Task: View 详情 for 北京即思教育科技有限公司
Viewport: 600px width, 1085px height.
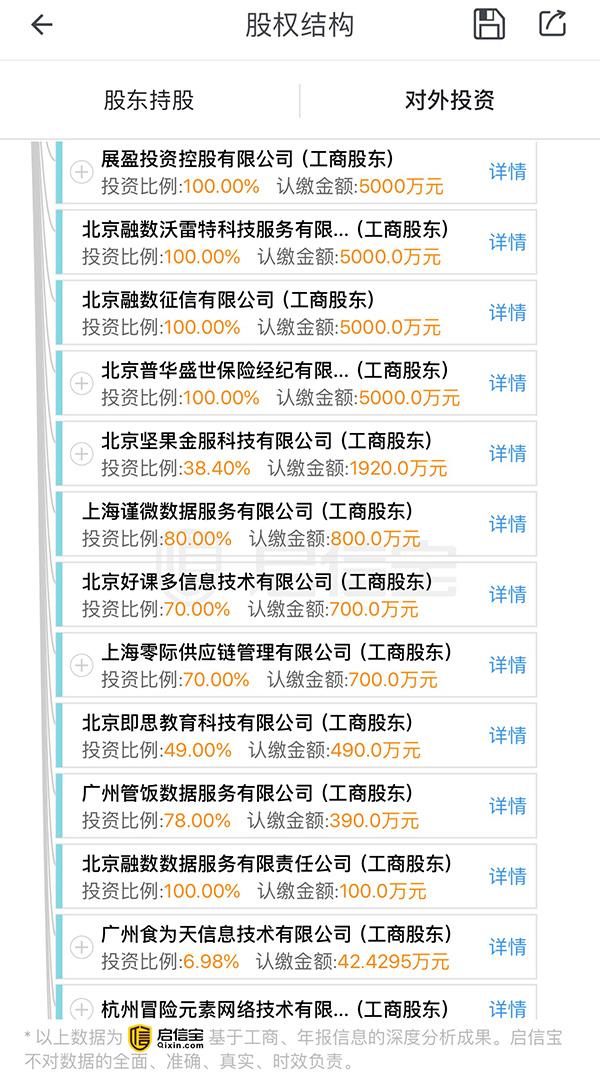Action: click(508, 735)
